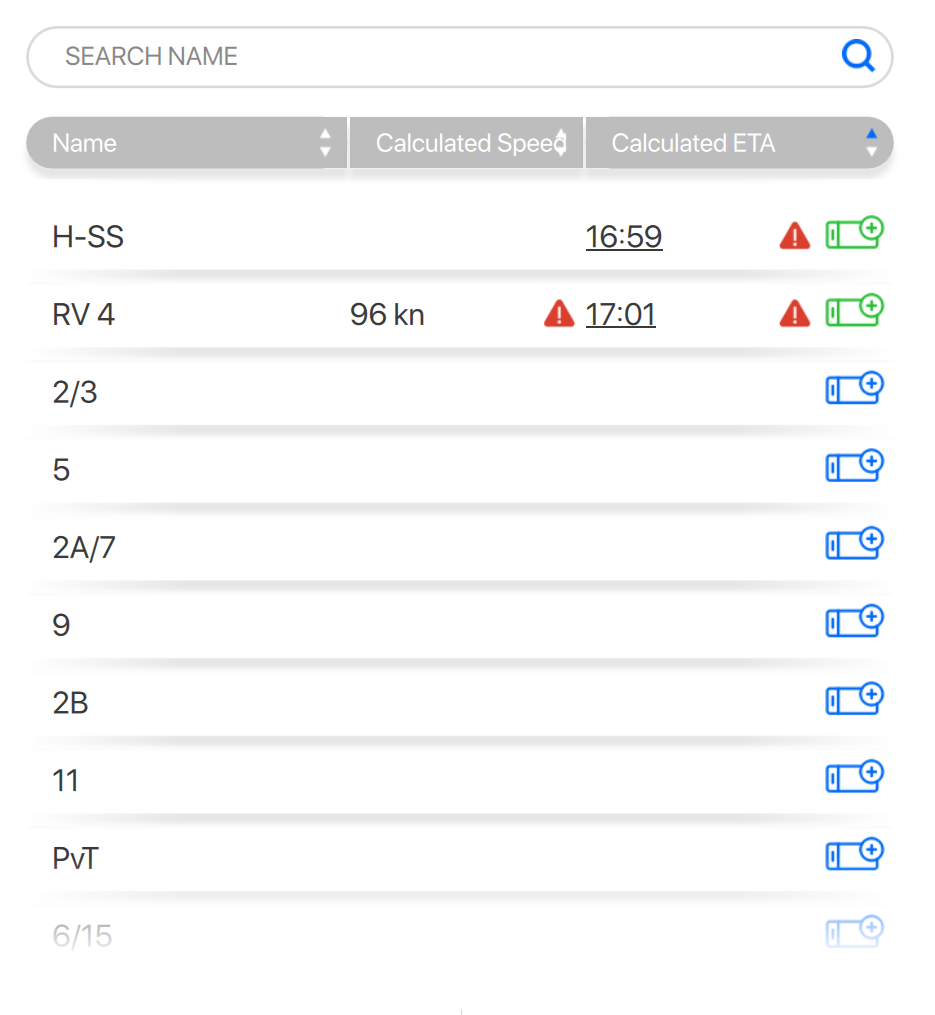Open the 16:59 ETA link for H-SS

pyautogui.click(x=624, y=237)
